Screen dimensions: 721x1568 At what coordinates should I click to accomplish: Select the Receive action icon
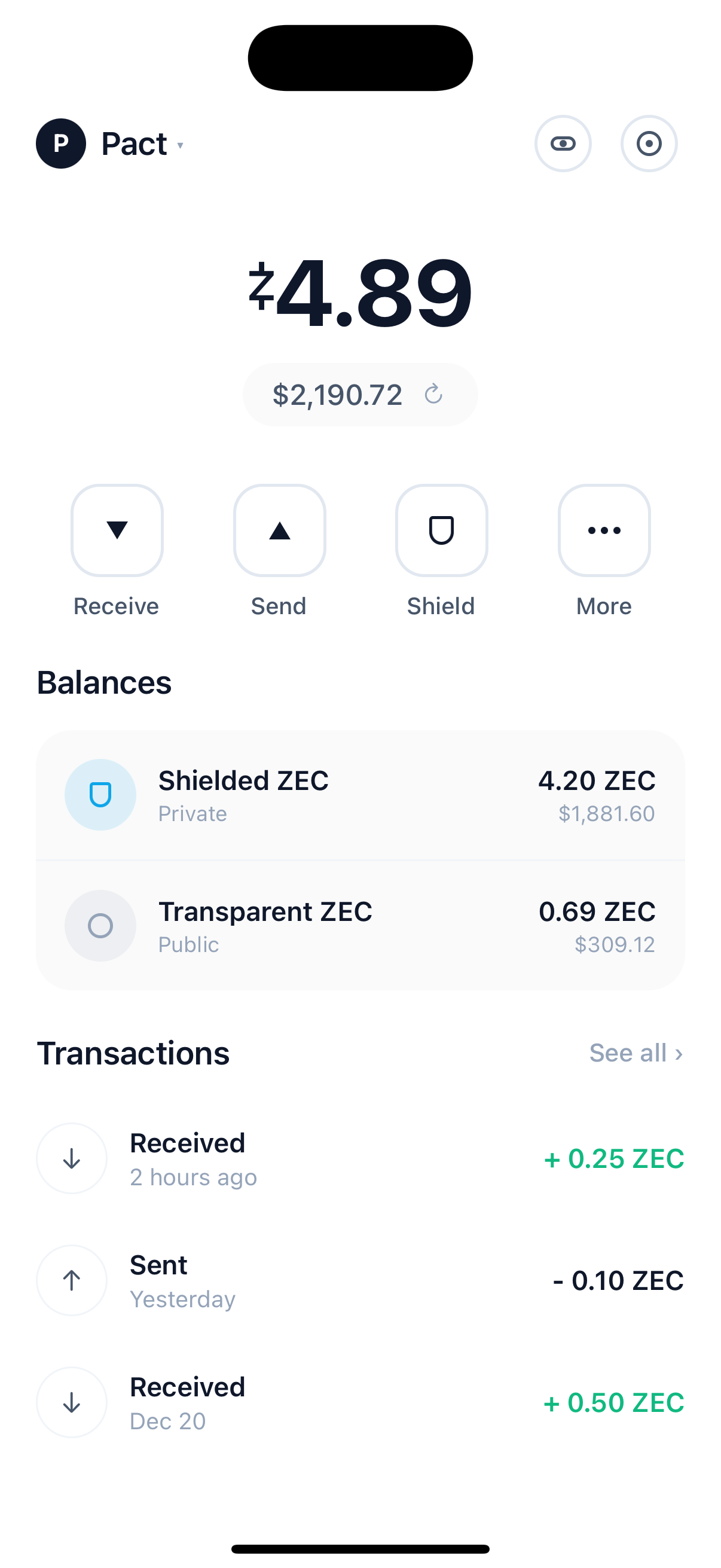[x=116, y=530]
